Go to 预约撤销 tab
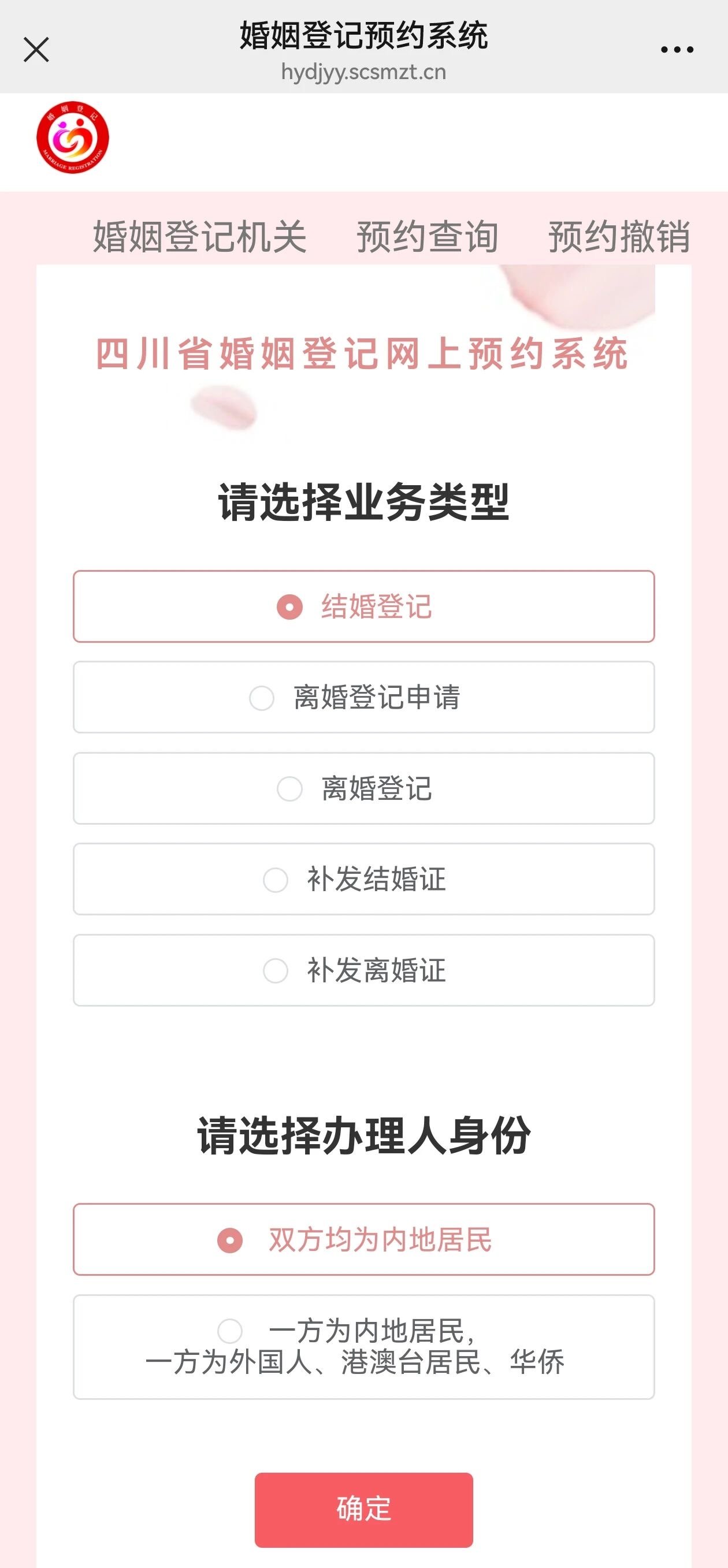The height and width of the screenshot is (1568, 728). click(618, 236)
